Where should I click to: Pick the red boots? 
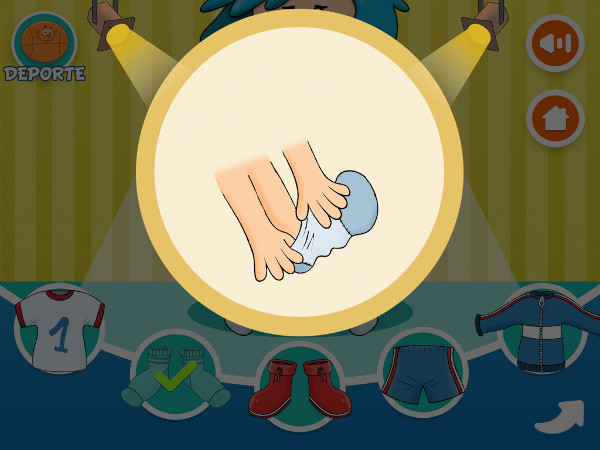(300, 387)
